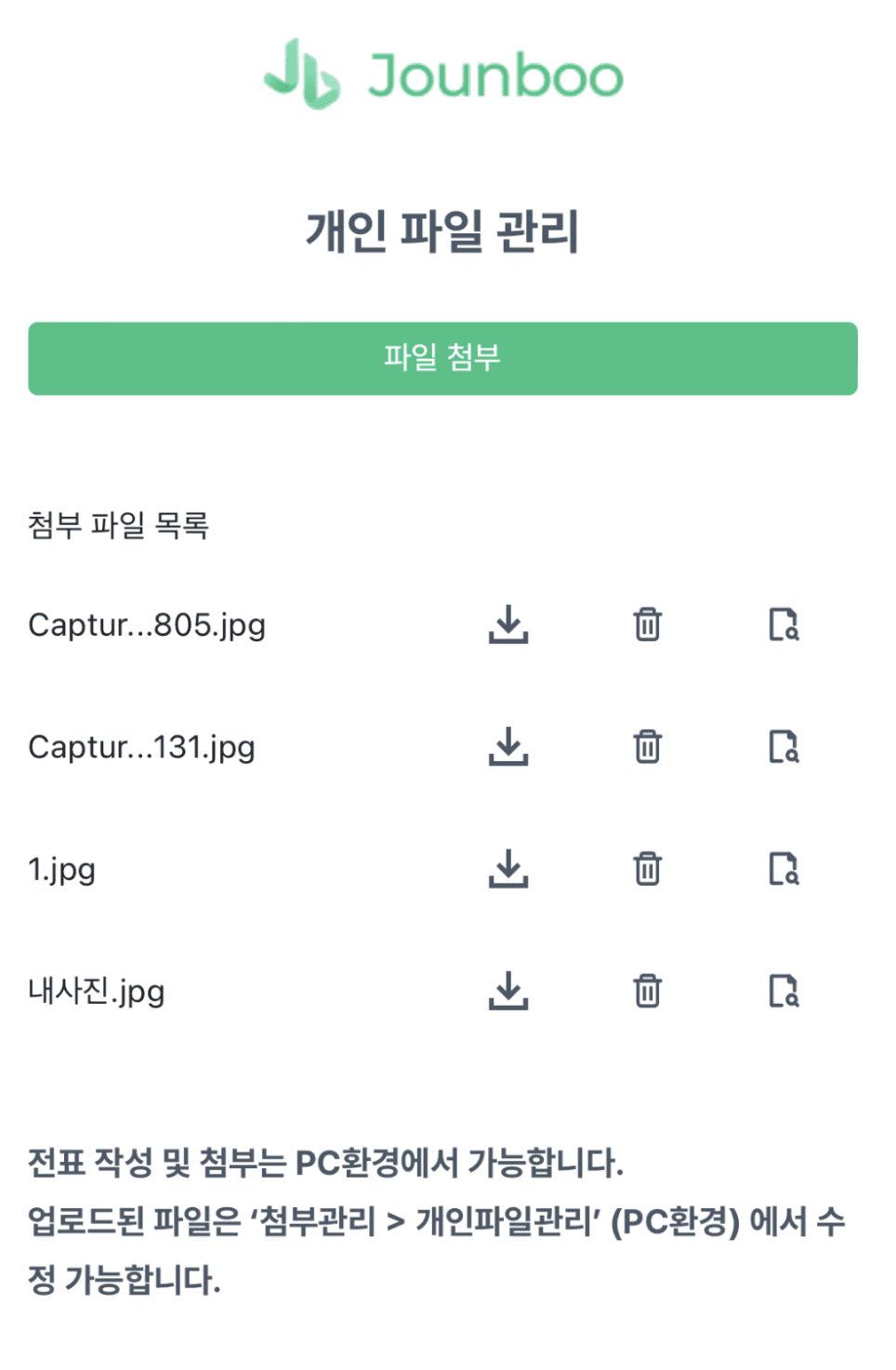
Task: Delete the 1.jpg file
Action: click(x=647, y=869)
